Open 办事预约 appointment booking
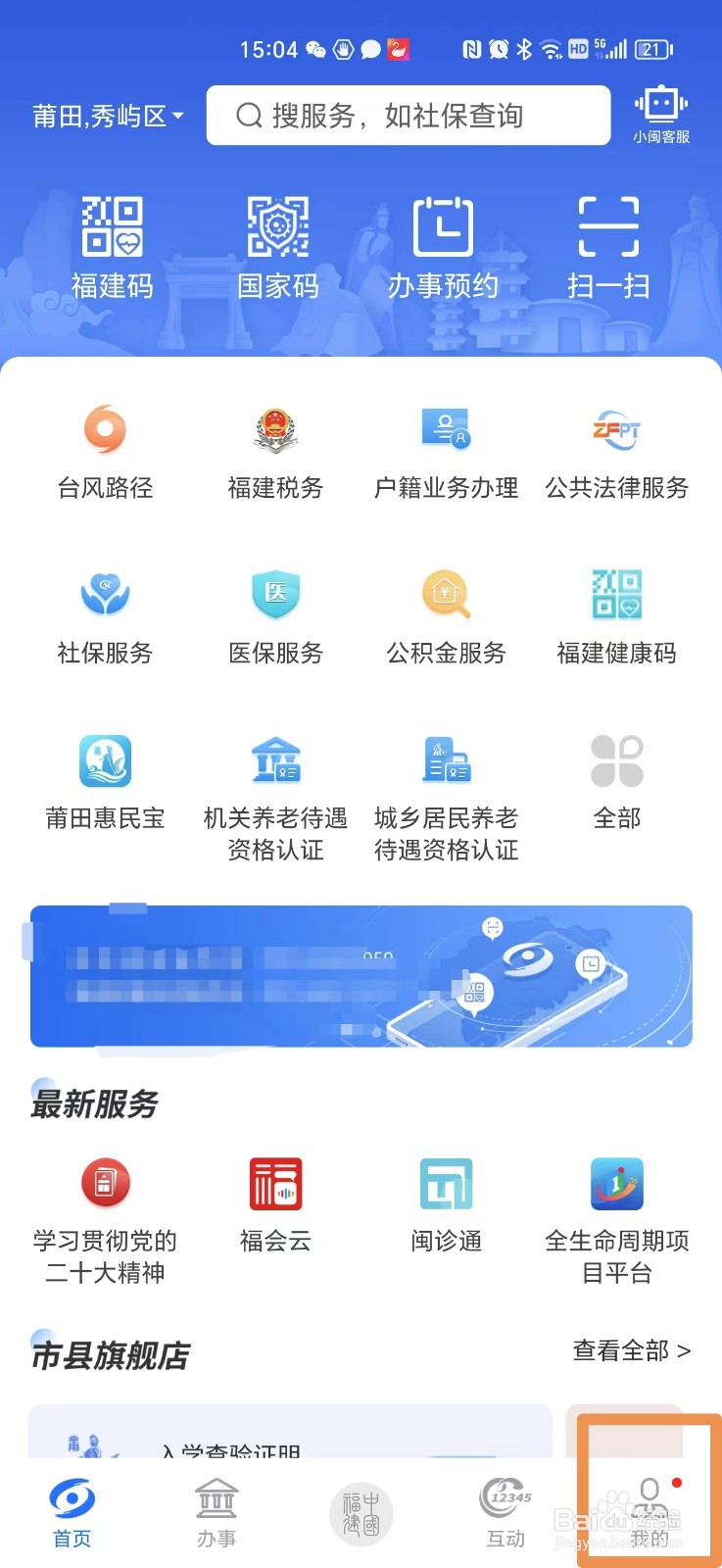This screenshot has width=722, height=1568. coord(443,240)
